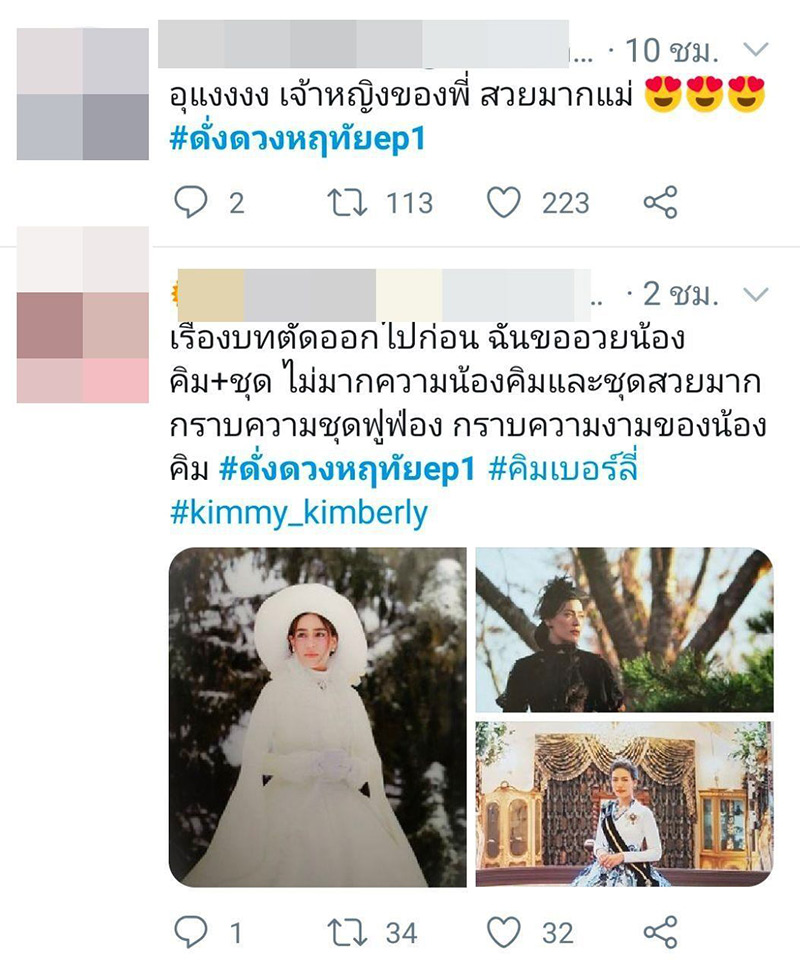Image resolution: width=800 pixels, height=972 pixels.
Task: Open the profile avatar of the first tweet
Action: [83, 94]
